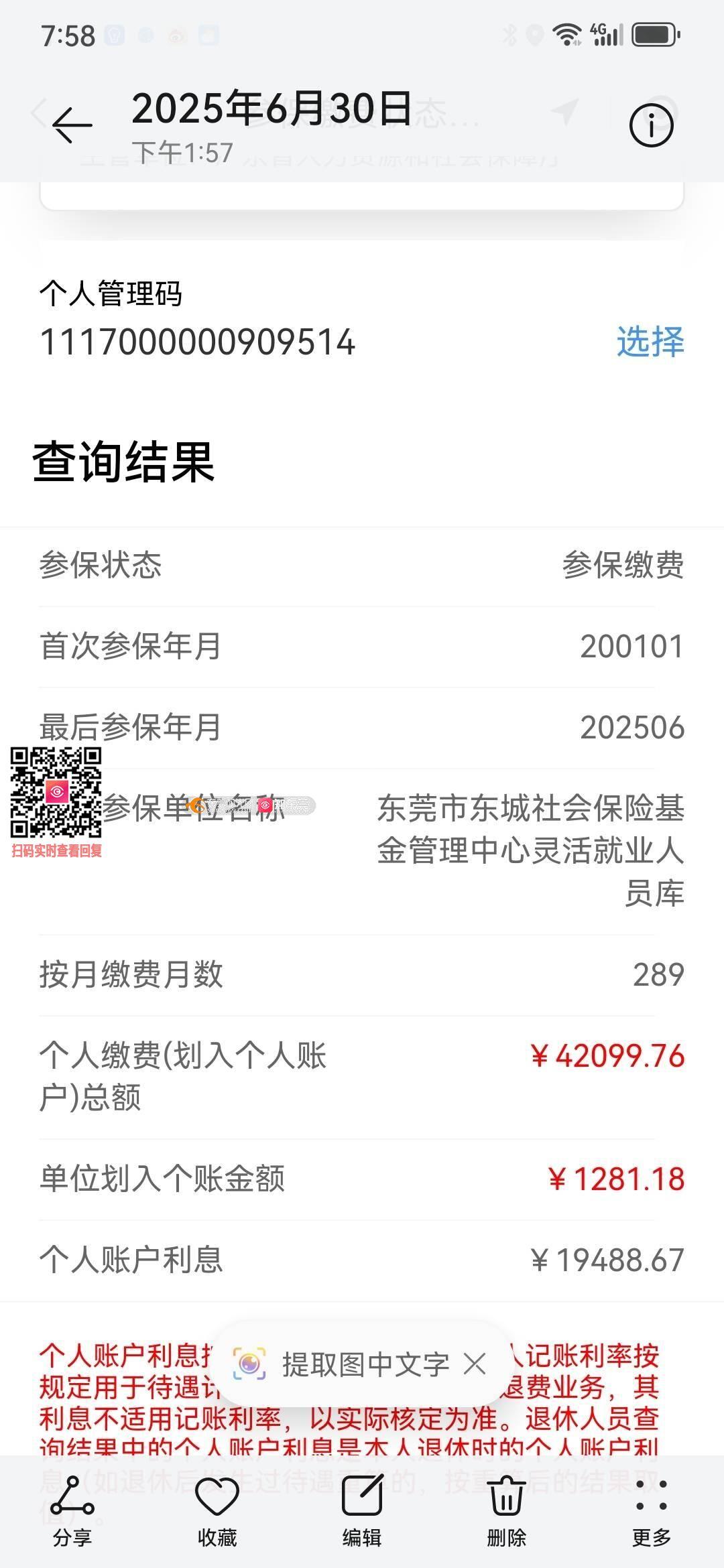Open the photo details info icon
This screenshot has height=1568, width=724.
(x=651, y=125)
